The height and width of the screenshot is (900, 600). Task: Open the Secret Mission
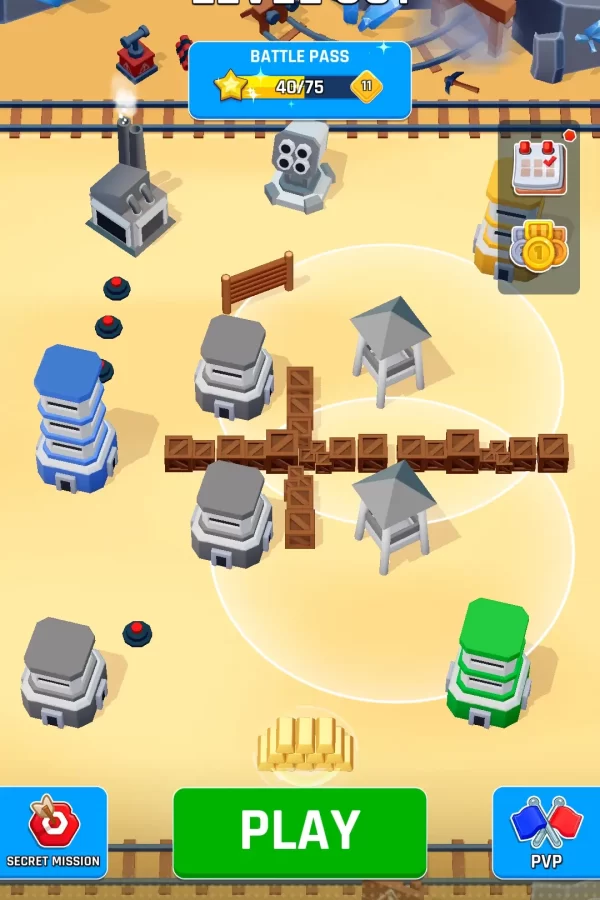coord(53,832)
